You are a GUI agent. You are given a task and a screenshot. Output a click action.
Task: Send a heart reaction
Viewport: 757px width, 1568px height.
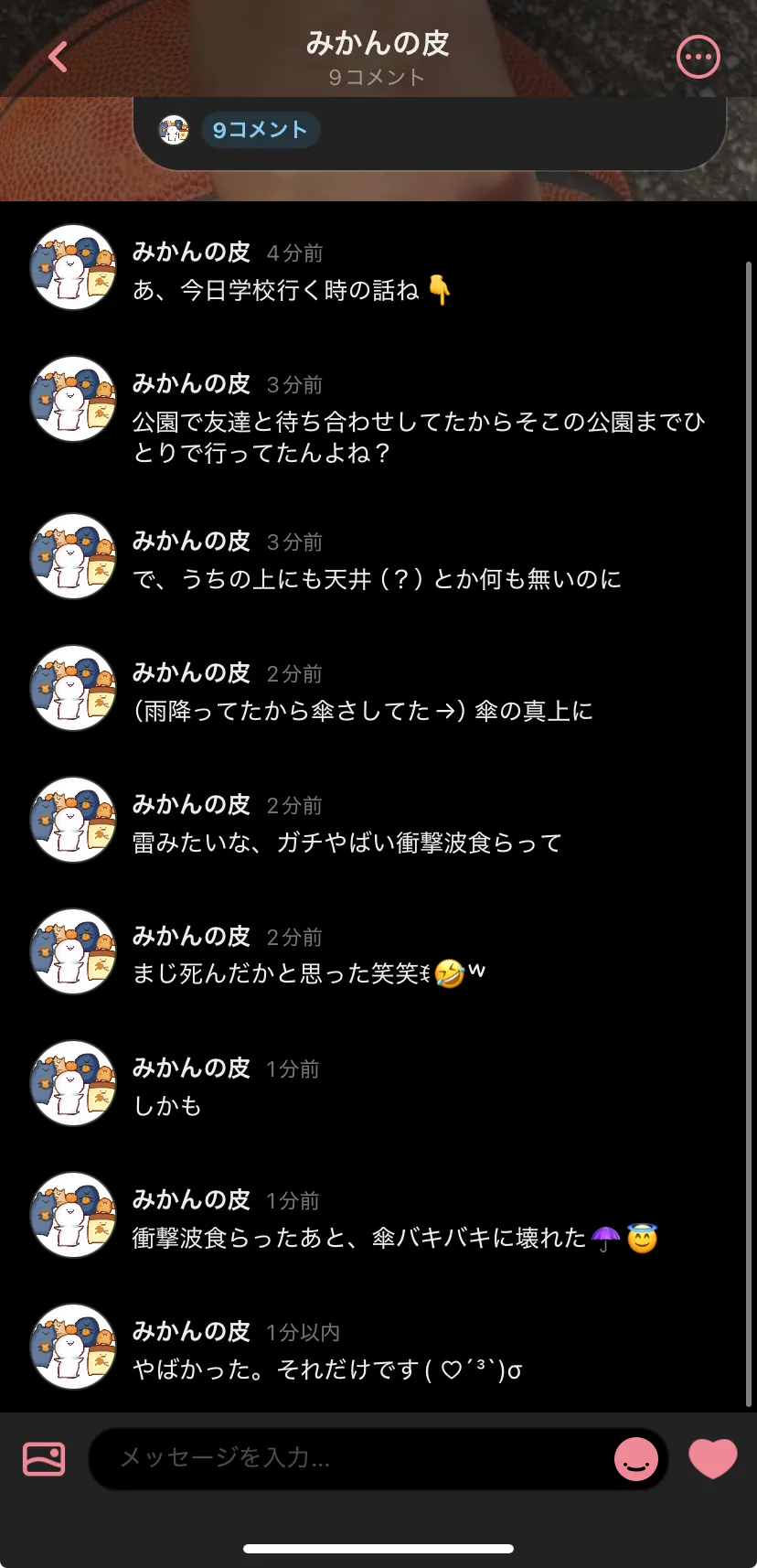[x=712, y=1458]
